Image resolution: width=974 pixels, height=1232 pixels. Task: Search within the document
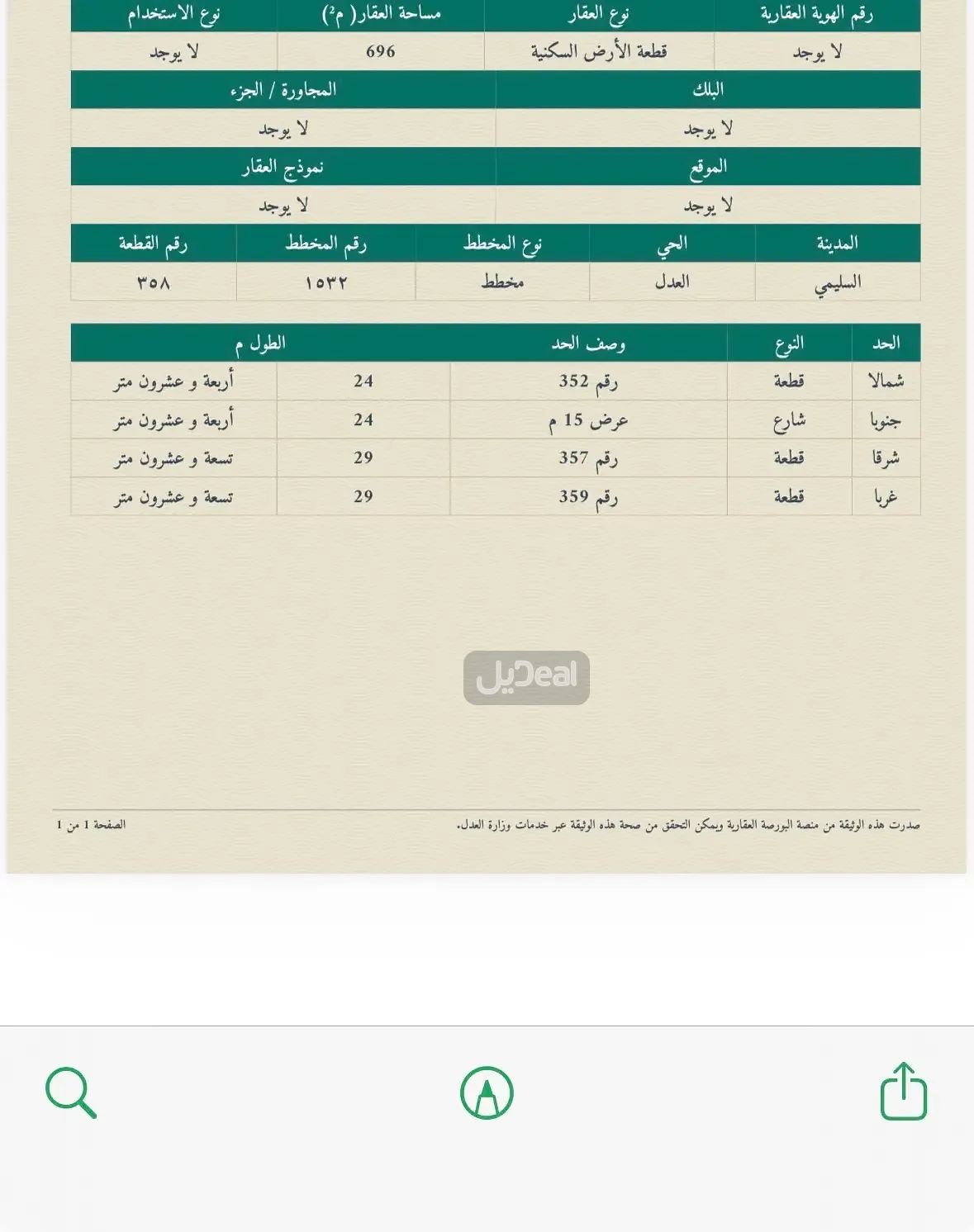71,1092
